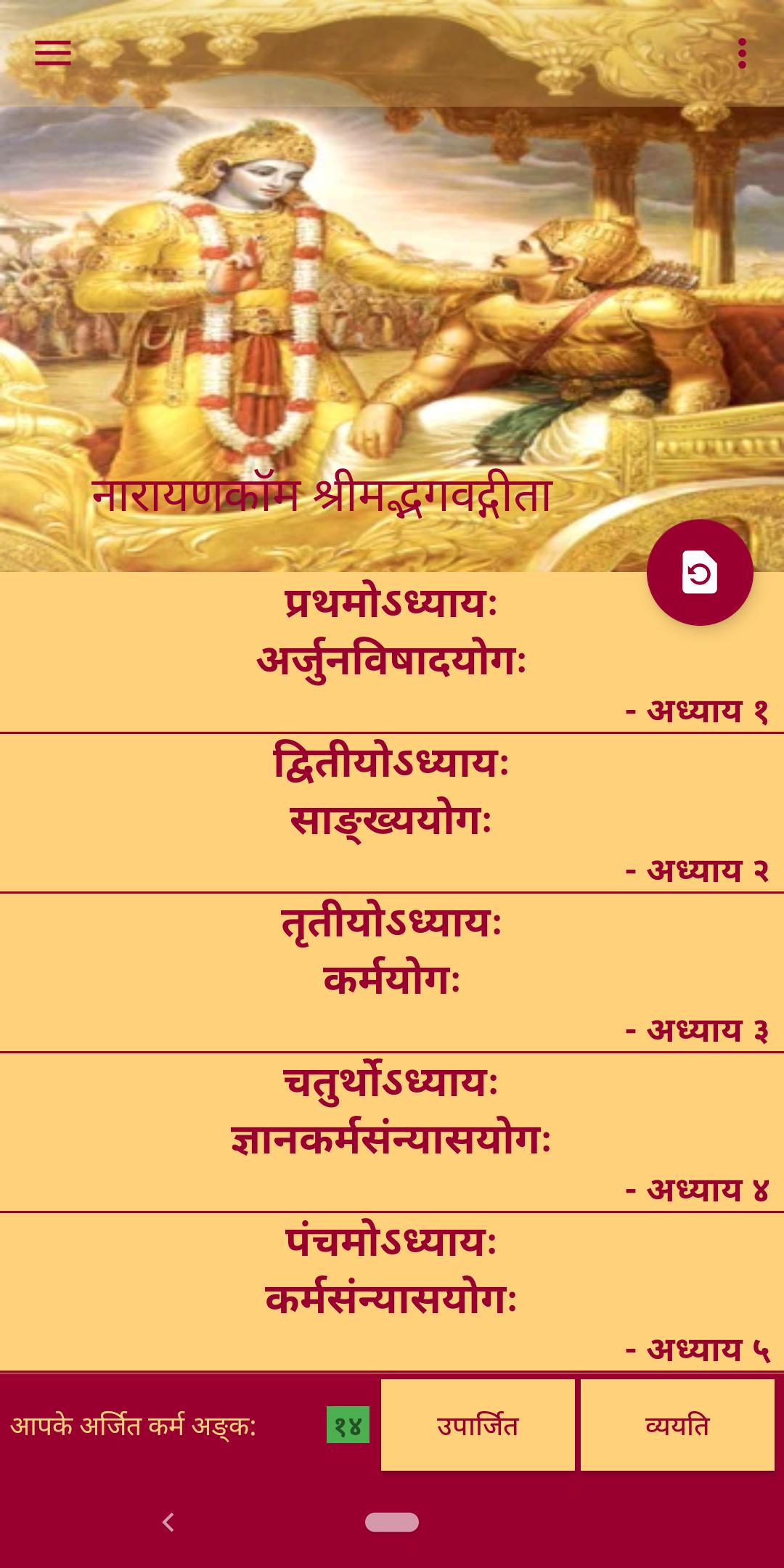Viewport: 784px width, 1568px height.
Task: Go back using system back arrow
Action: (168, 1522)
